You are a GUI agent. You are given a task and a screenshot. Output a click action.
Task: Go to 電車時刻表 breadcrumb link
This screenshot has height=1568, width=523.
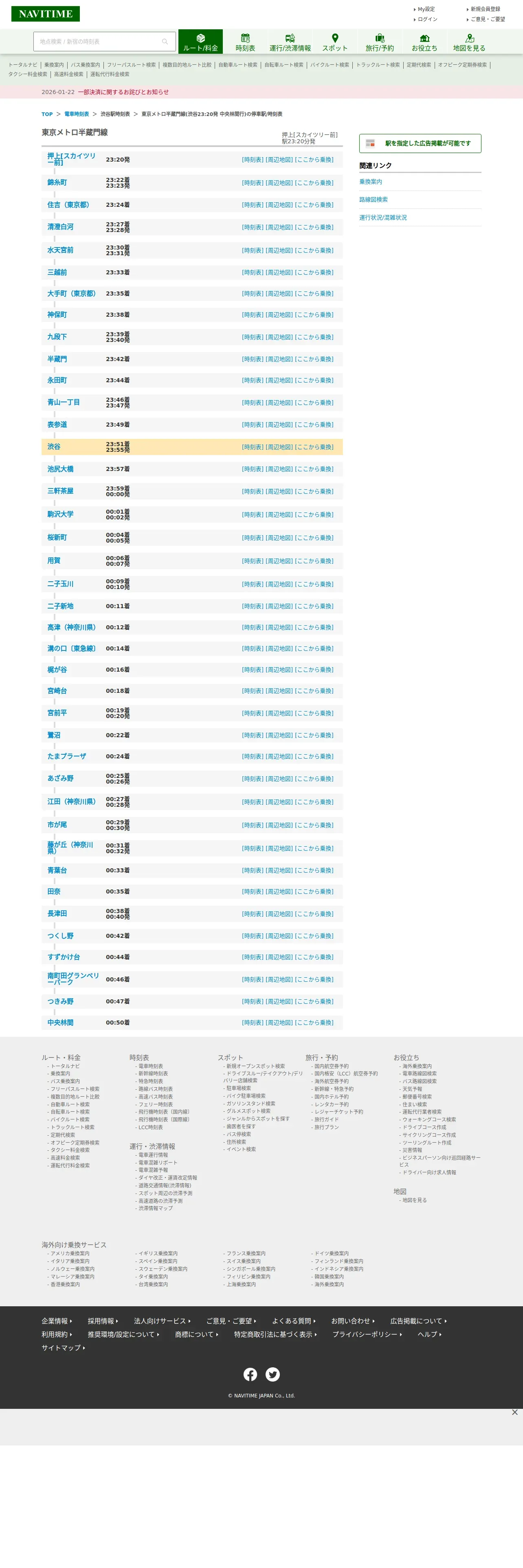tap(77, 114)
